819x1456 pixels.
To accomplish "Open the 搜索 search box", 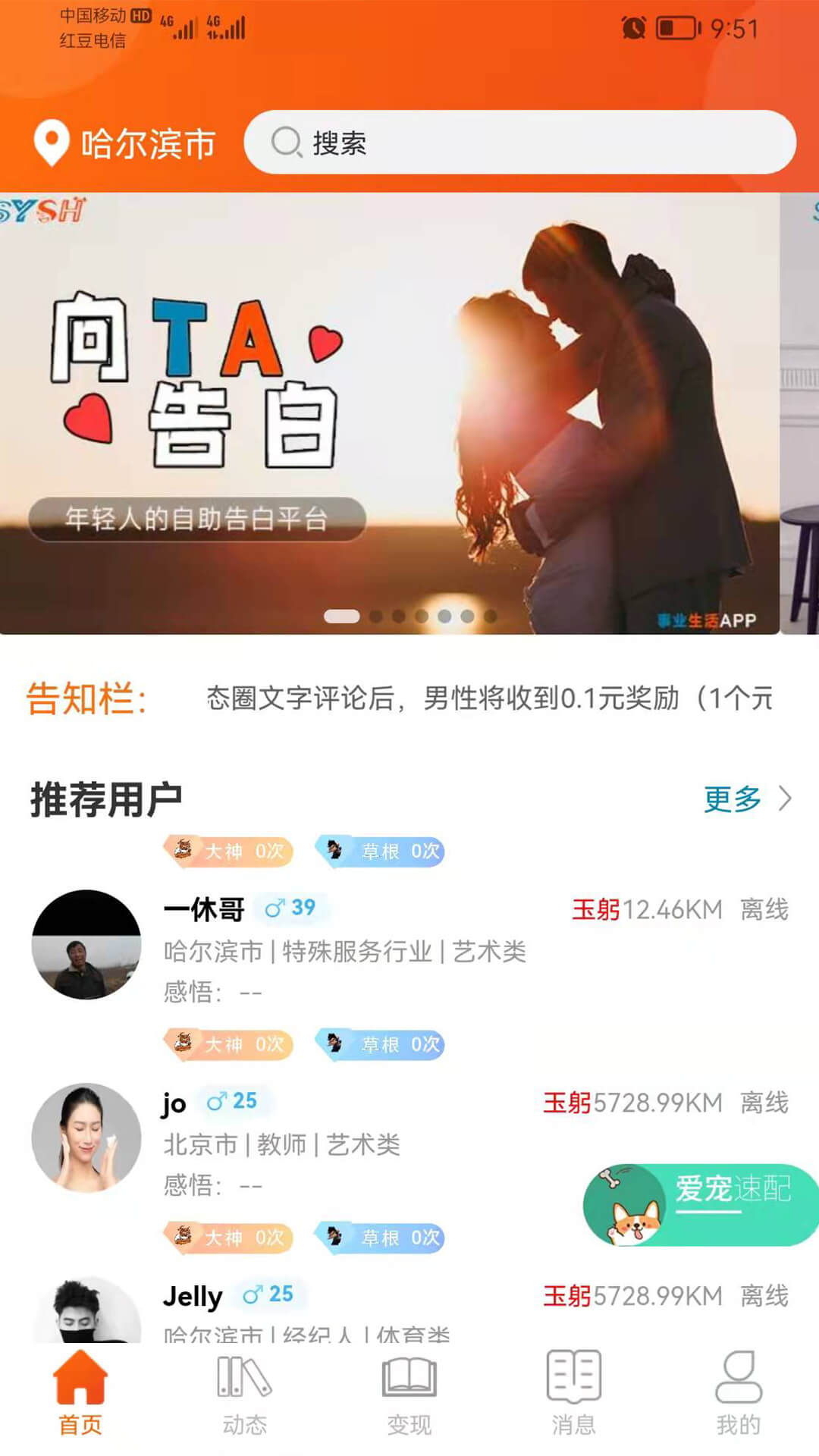I will 519,143.
